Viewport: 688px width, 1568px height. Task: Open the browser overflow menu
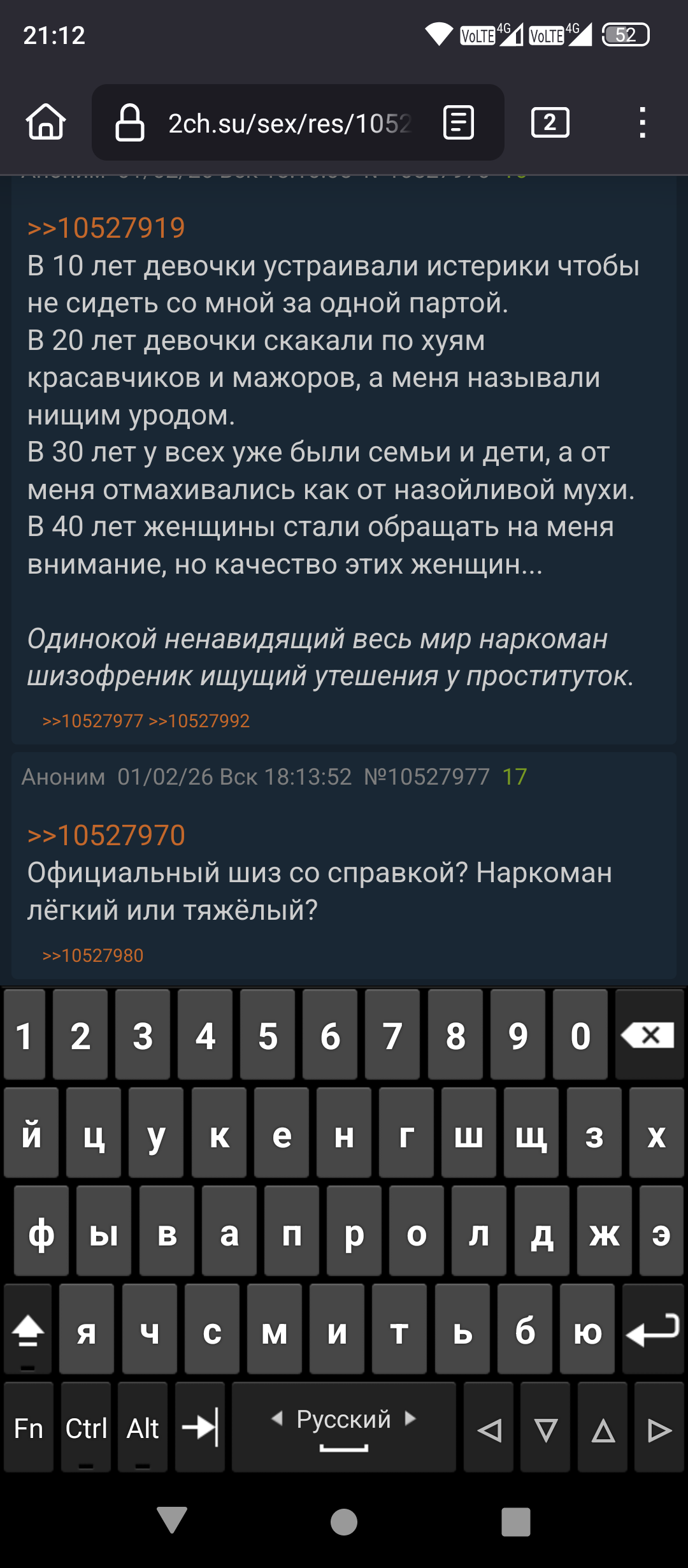(642, 122)
